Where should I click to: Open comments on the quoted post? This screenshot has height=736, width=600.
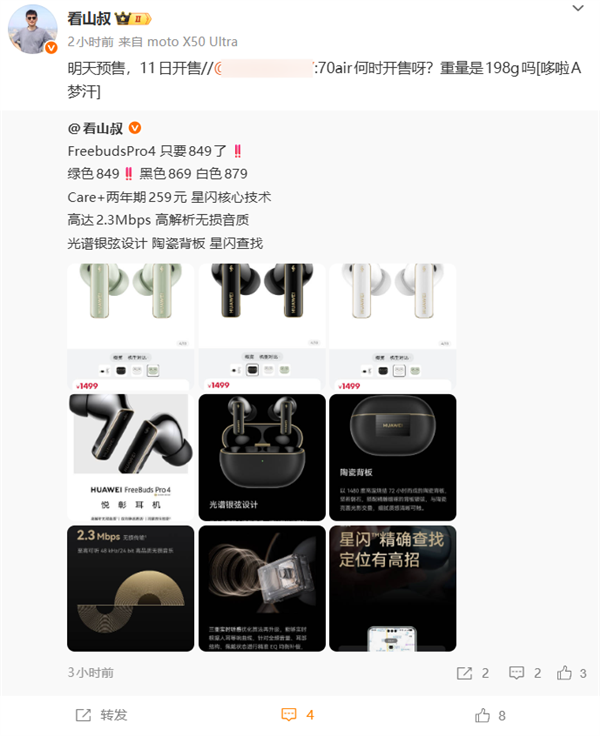tap(523, 673)
